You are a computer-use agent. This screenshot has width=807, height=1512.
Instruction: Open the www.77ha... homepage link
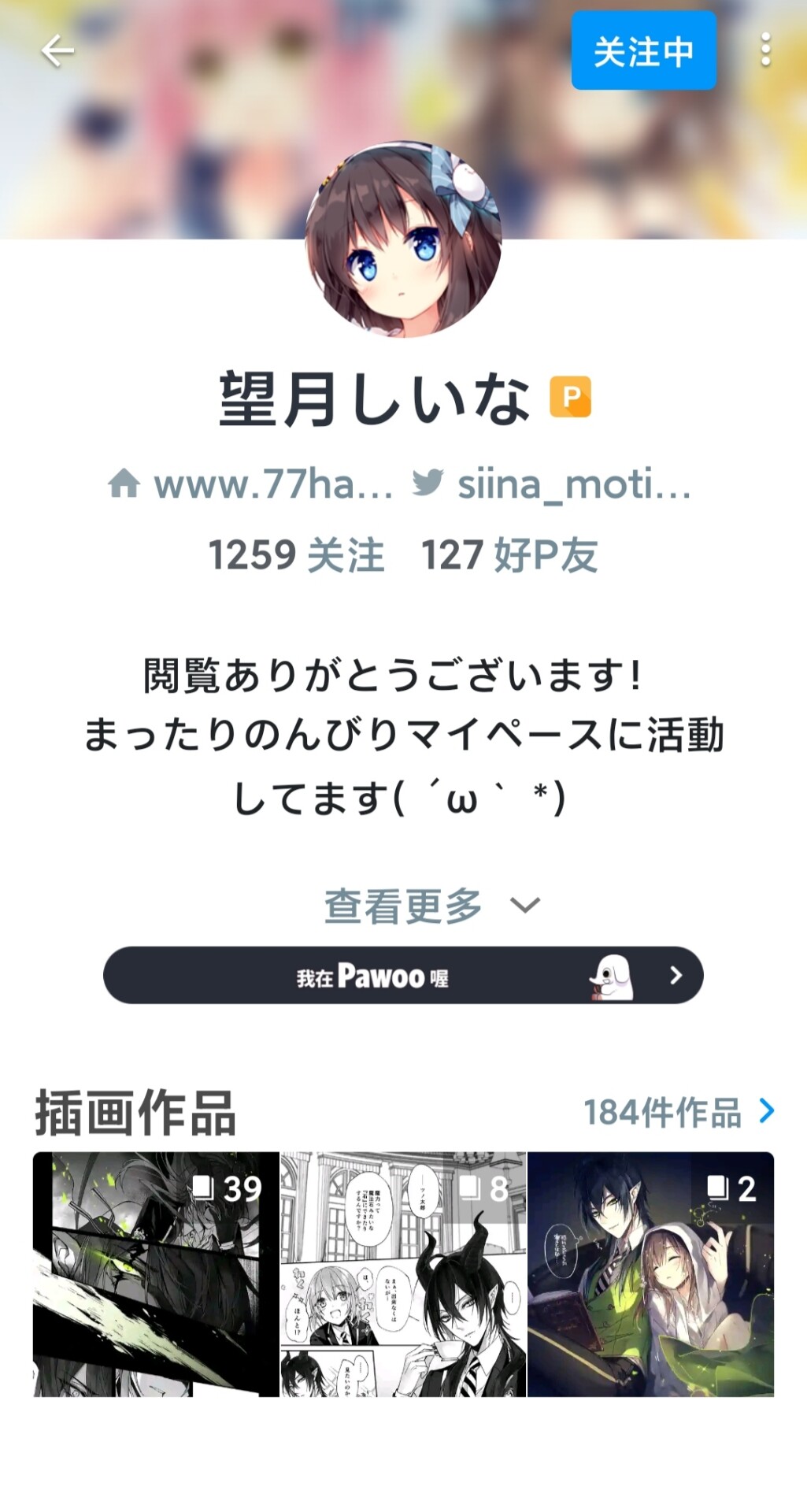(250, 484)
